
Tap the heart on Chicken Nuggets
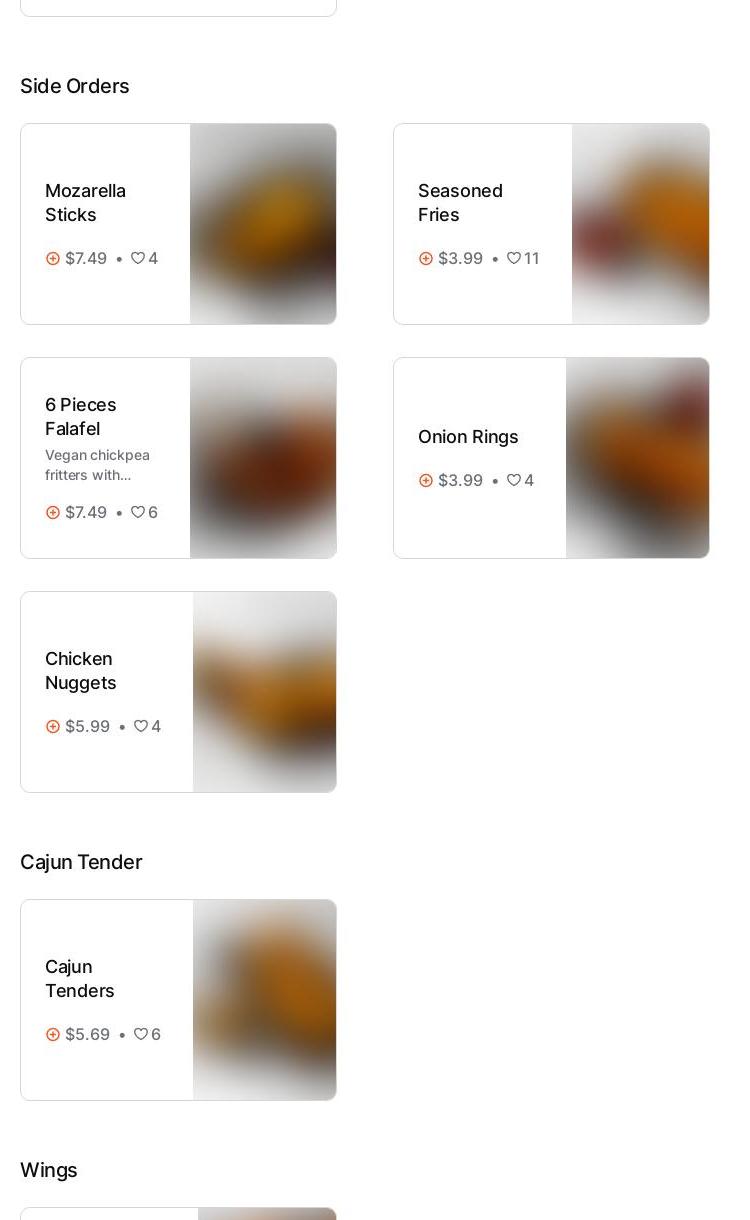click(x=141, y=726)
